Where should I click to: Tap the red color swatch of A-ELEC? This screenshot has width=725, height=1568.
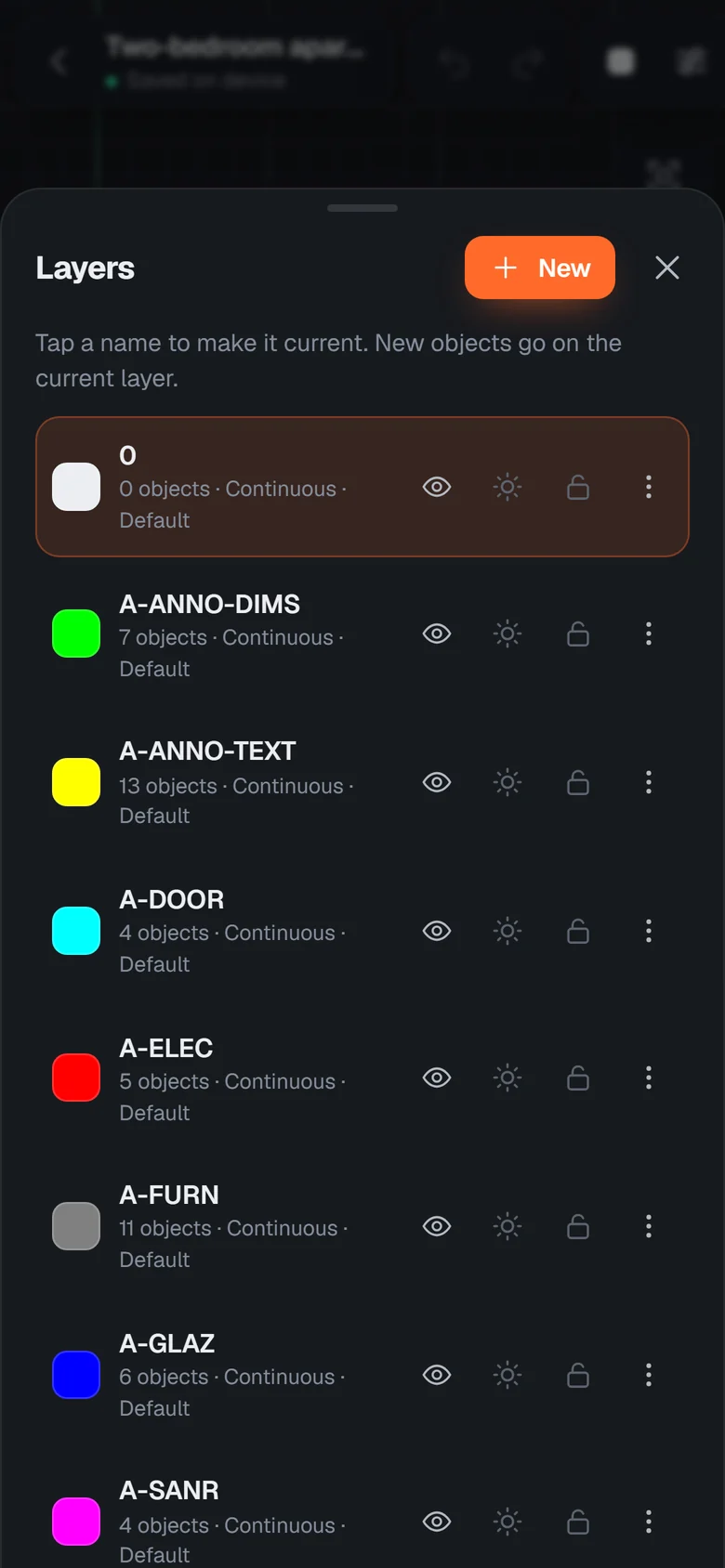(76, 1078)
